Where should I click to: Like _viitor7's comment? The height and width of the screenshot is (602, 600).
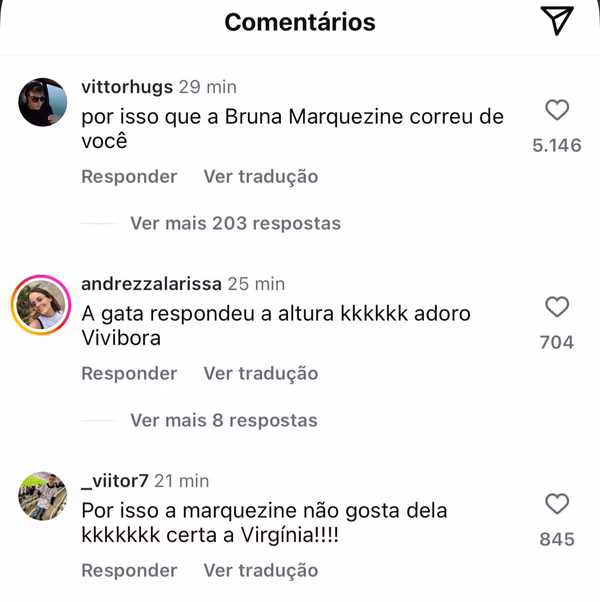click(x=556, y=504)
